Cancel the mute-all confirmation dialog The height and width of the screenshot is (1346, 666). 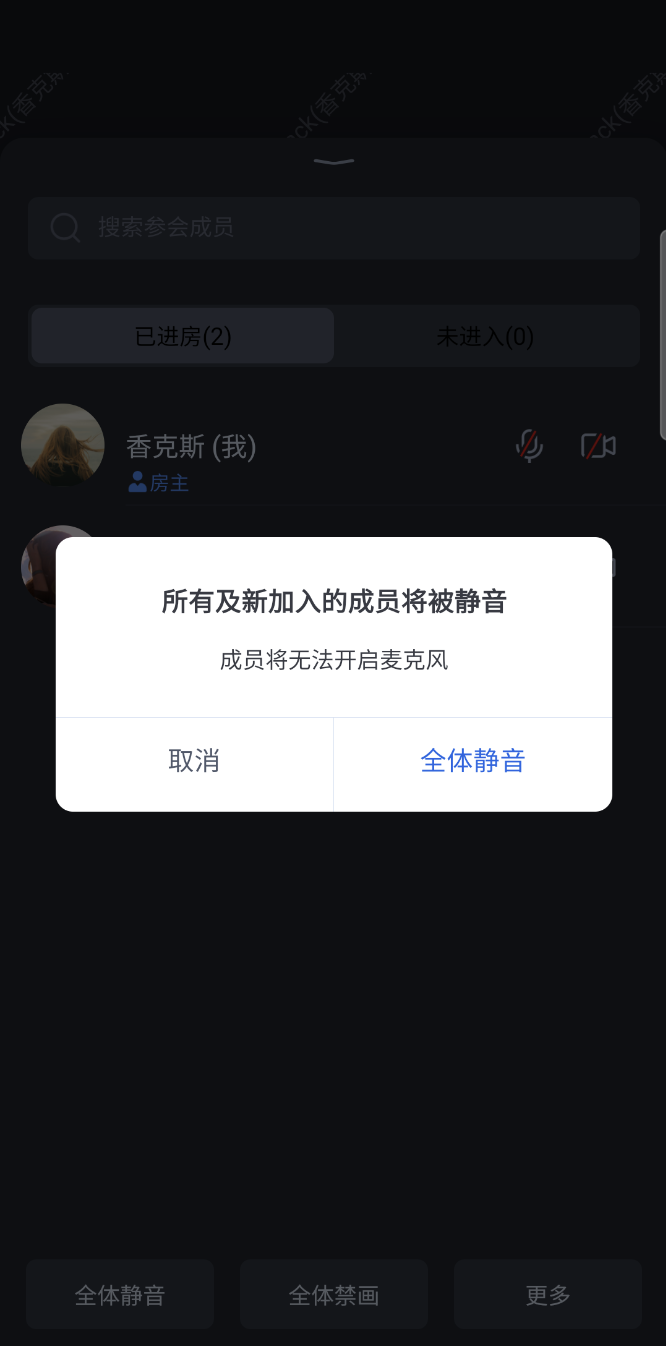[x=194, y=761]
